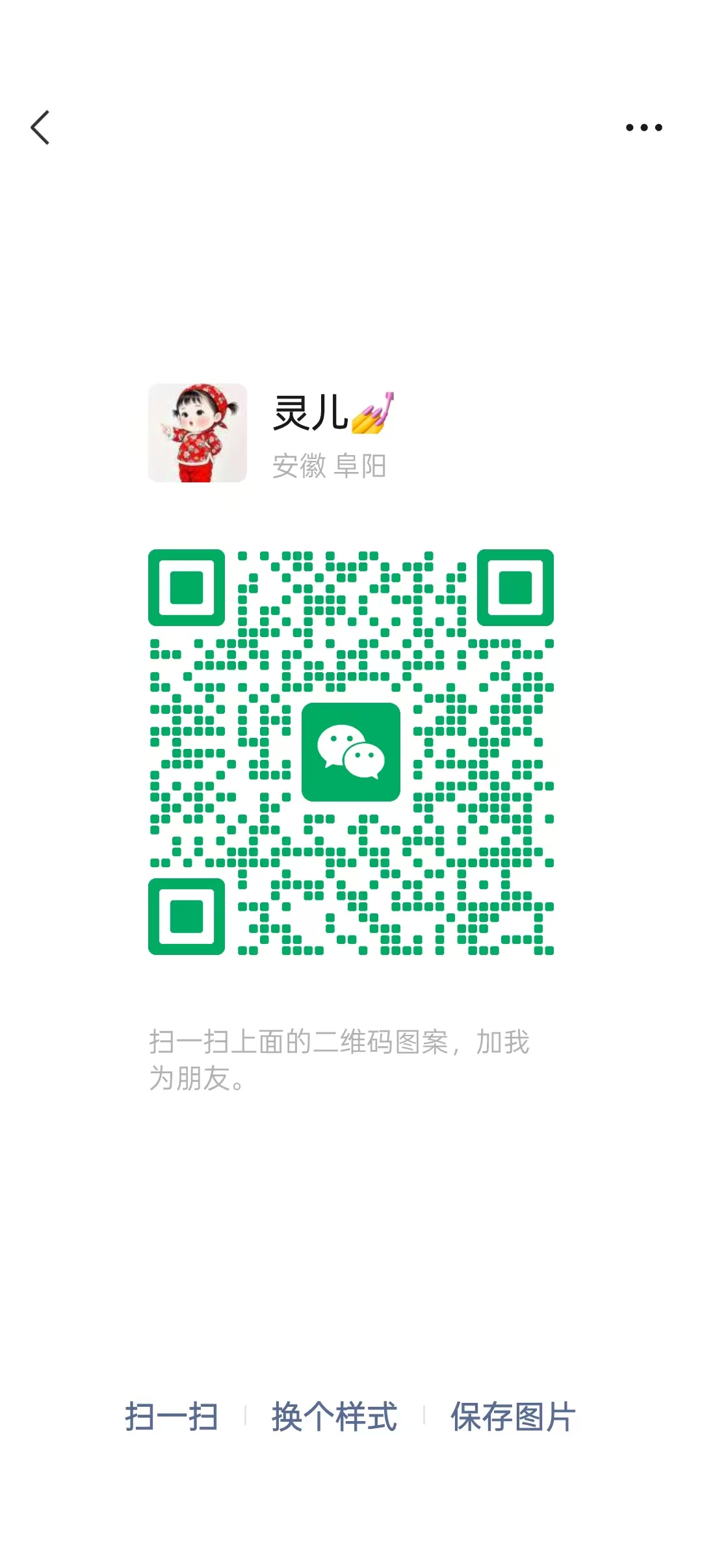
Task: Save the QR code via 保存图片
Action: click(x=513, y=1417)
